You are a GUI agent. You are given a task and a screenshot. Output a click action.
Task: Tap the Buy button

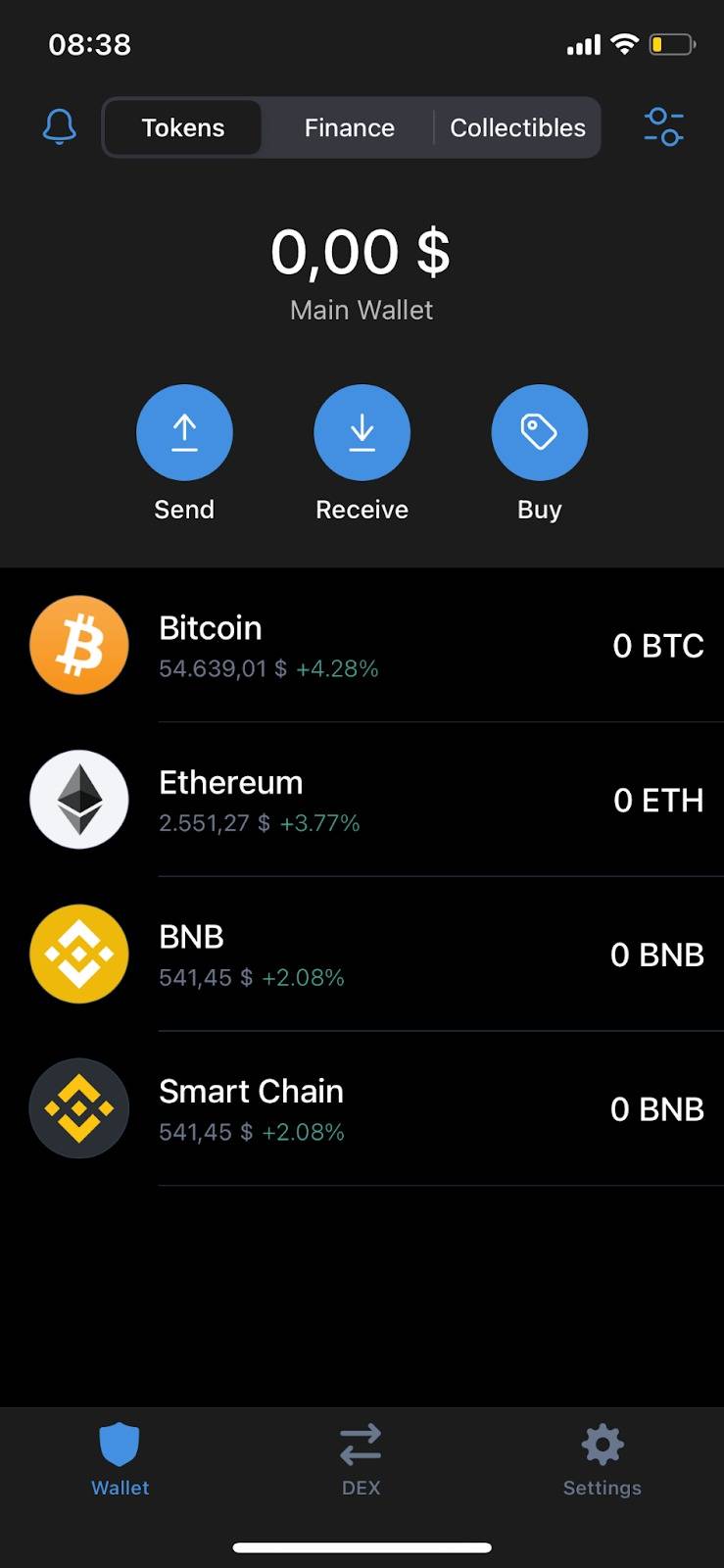click(x=539, y=433)
